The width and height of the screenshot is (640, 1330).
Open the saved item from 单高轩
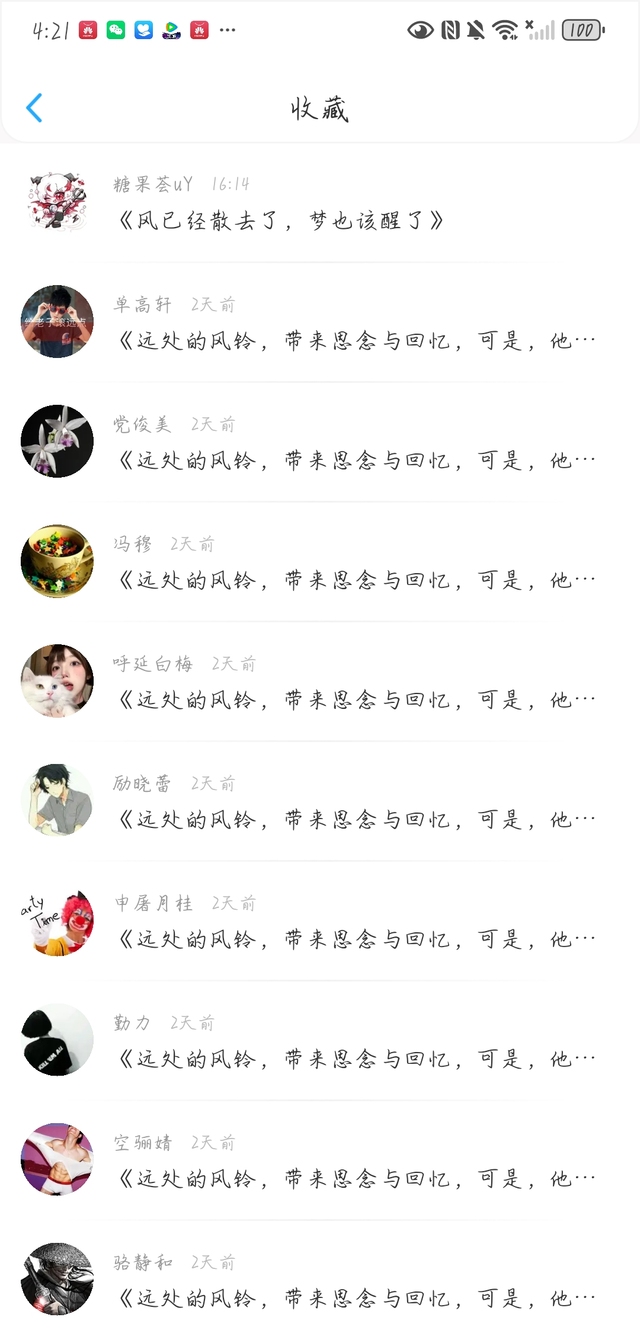pos(355,341)
